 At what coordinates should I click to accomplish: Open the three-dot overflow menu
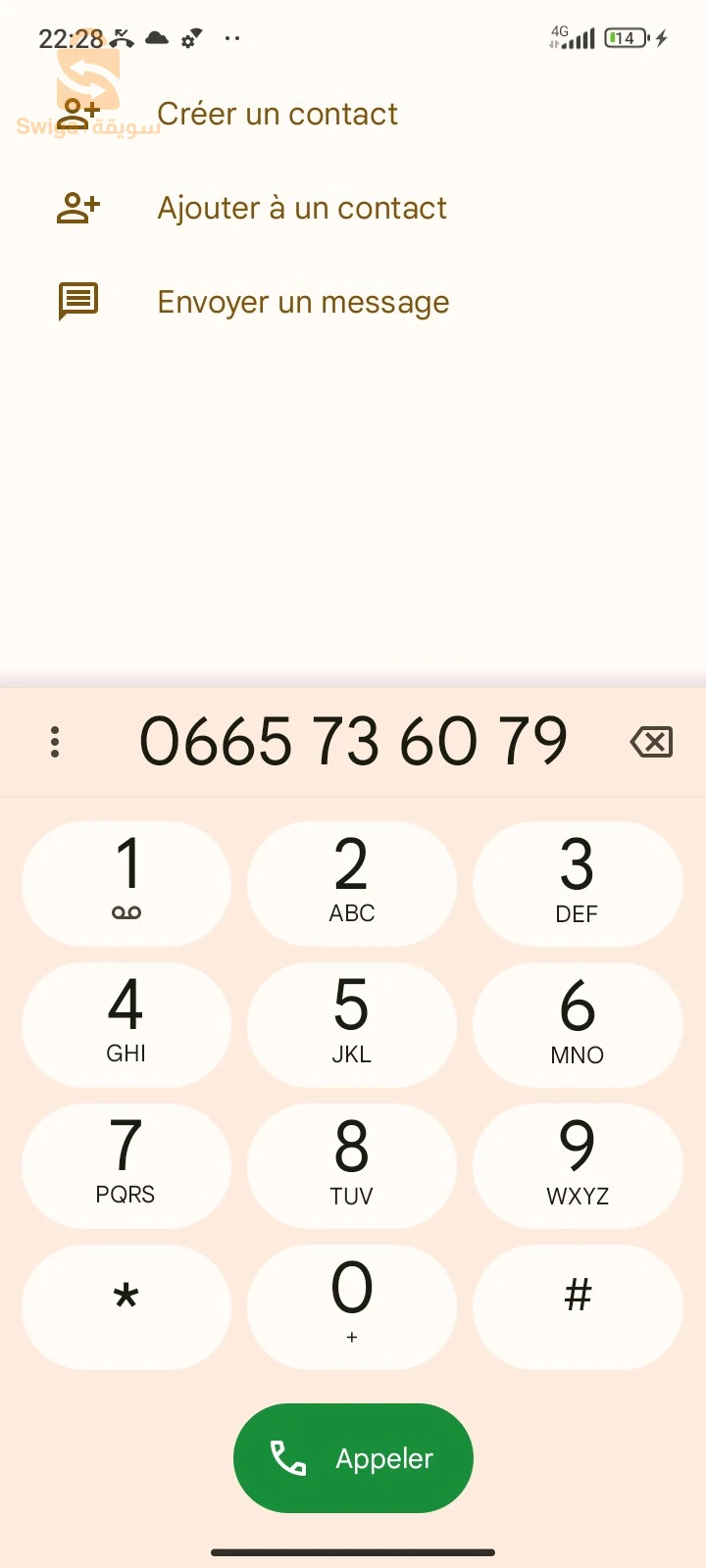[55, 742]
